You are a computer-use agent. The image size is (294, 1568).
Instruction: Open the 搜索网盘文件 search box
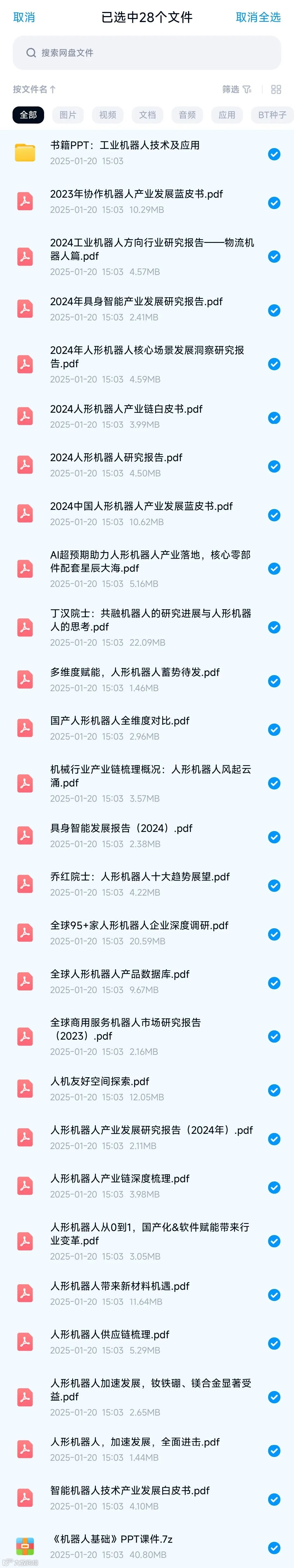(x=147, y=53)
